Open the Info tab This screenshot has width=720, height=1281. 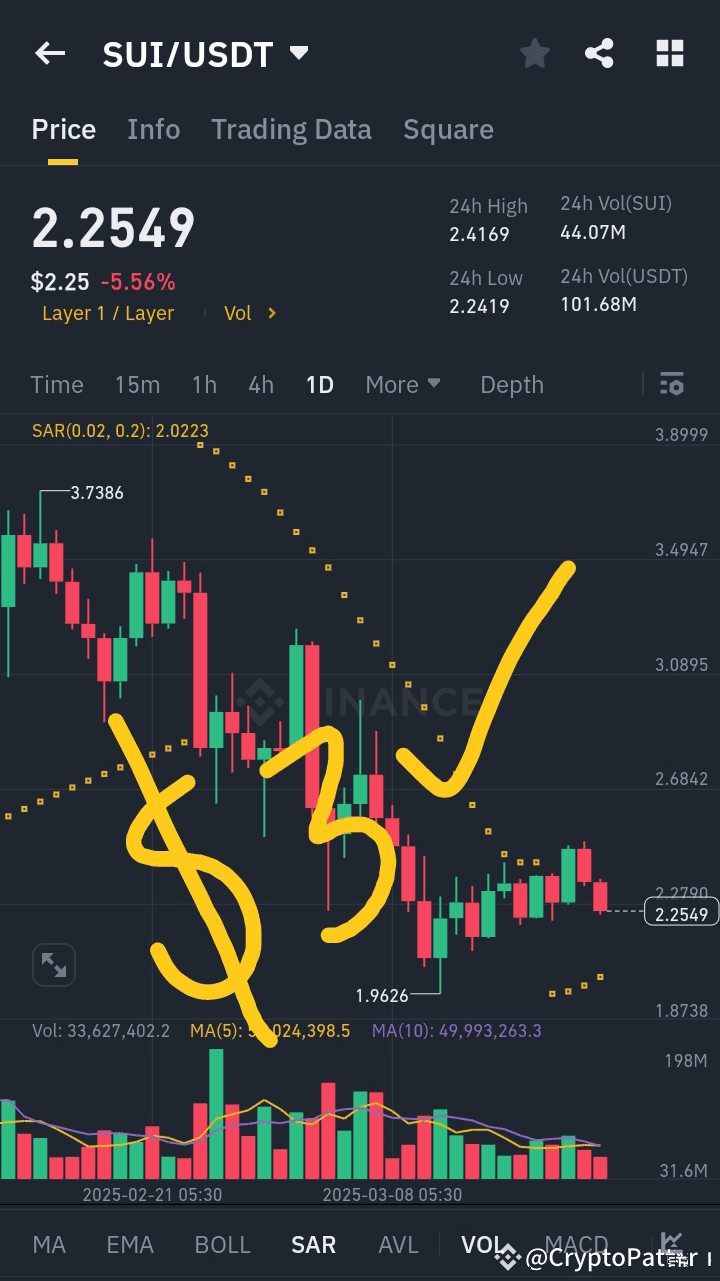click(x=153, y=128)
